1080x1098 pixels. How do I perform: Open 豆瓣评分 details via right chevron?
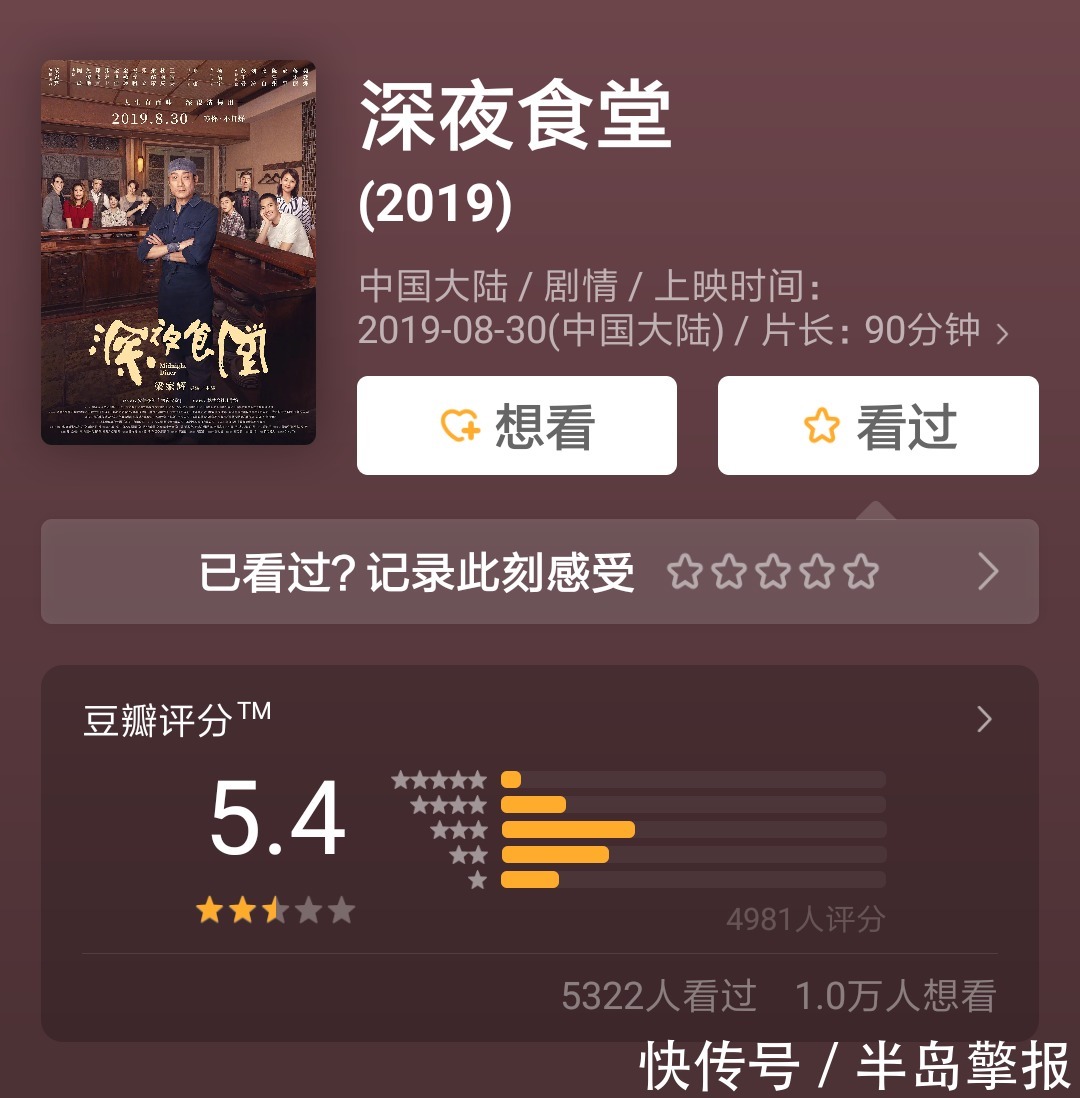tap(985, 720)
